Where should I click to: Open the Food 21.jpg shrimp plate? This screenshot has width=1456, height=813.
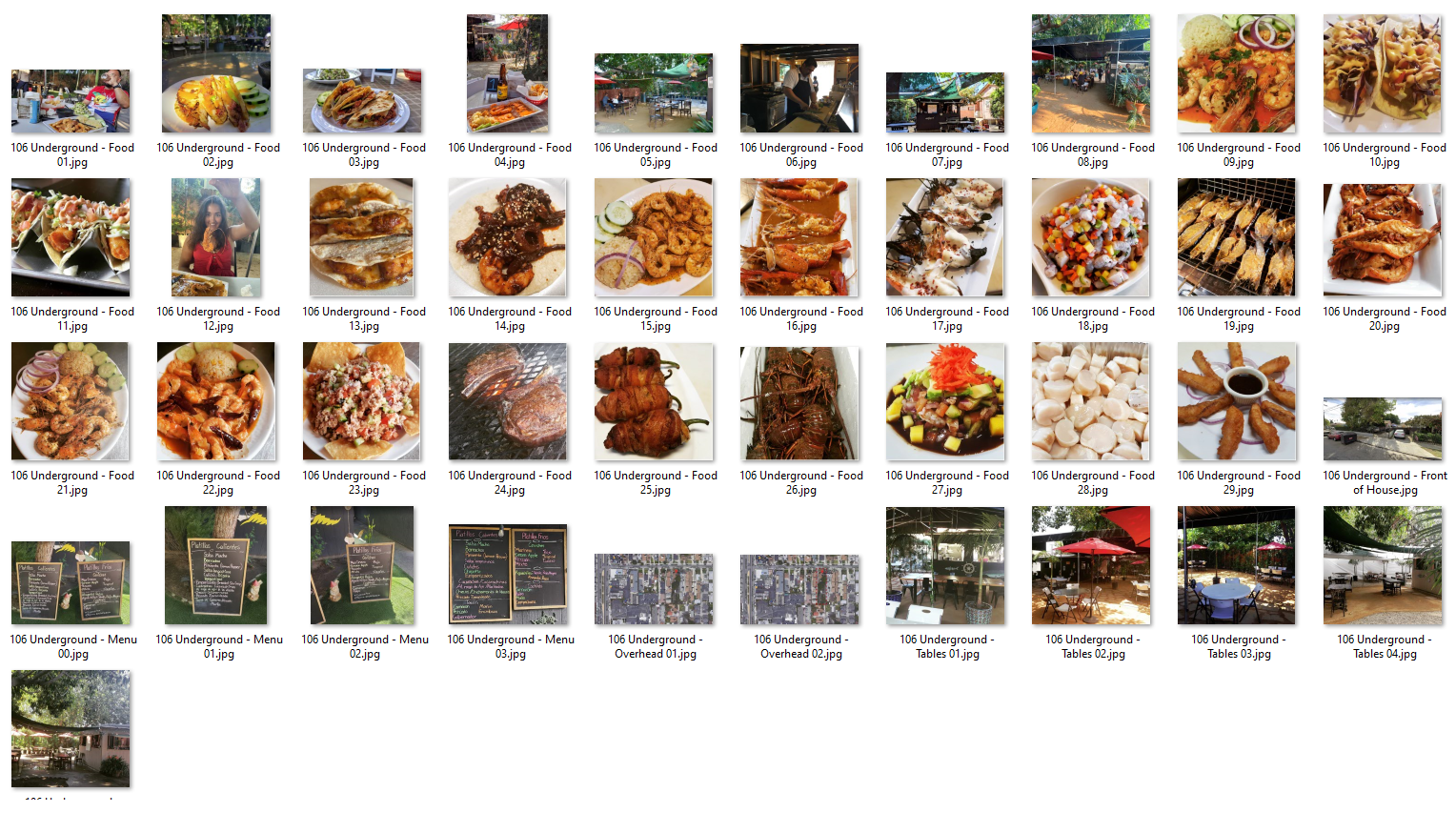pos(71,401)
